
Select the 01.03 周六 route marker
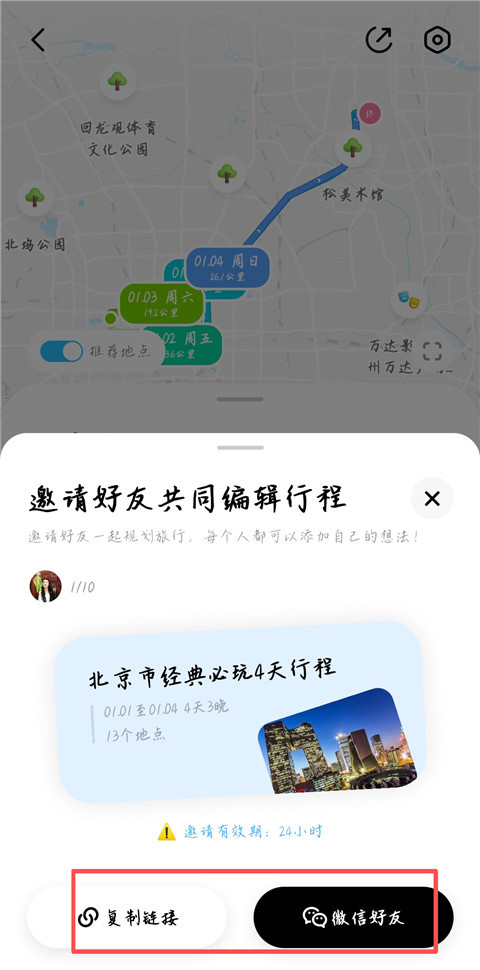(x=161, y=304)
